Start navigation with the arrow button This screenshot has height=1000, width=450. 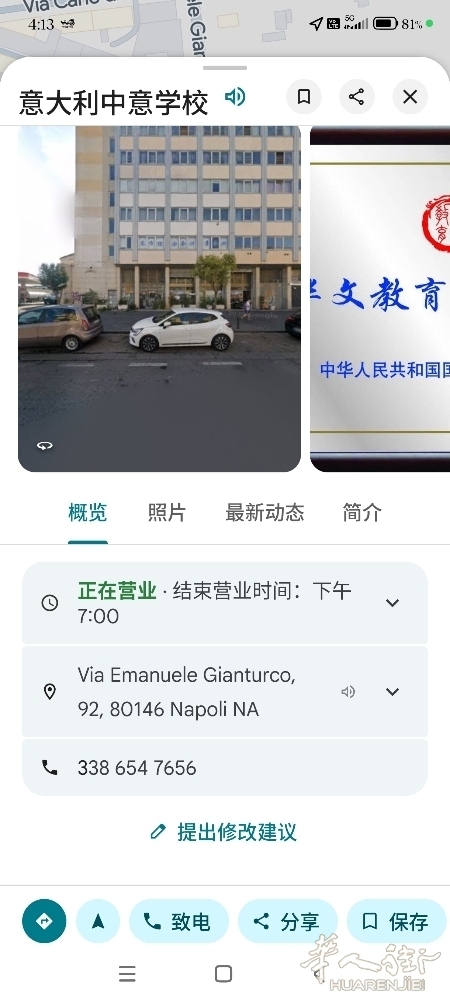98,921
